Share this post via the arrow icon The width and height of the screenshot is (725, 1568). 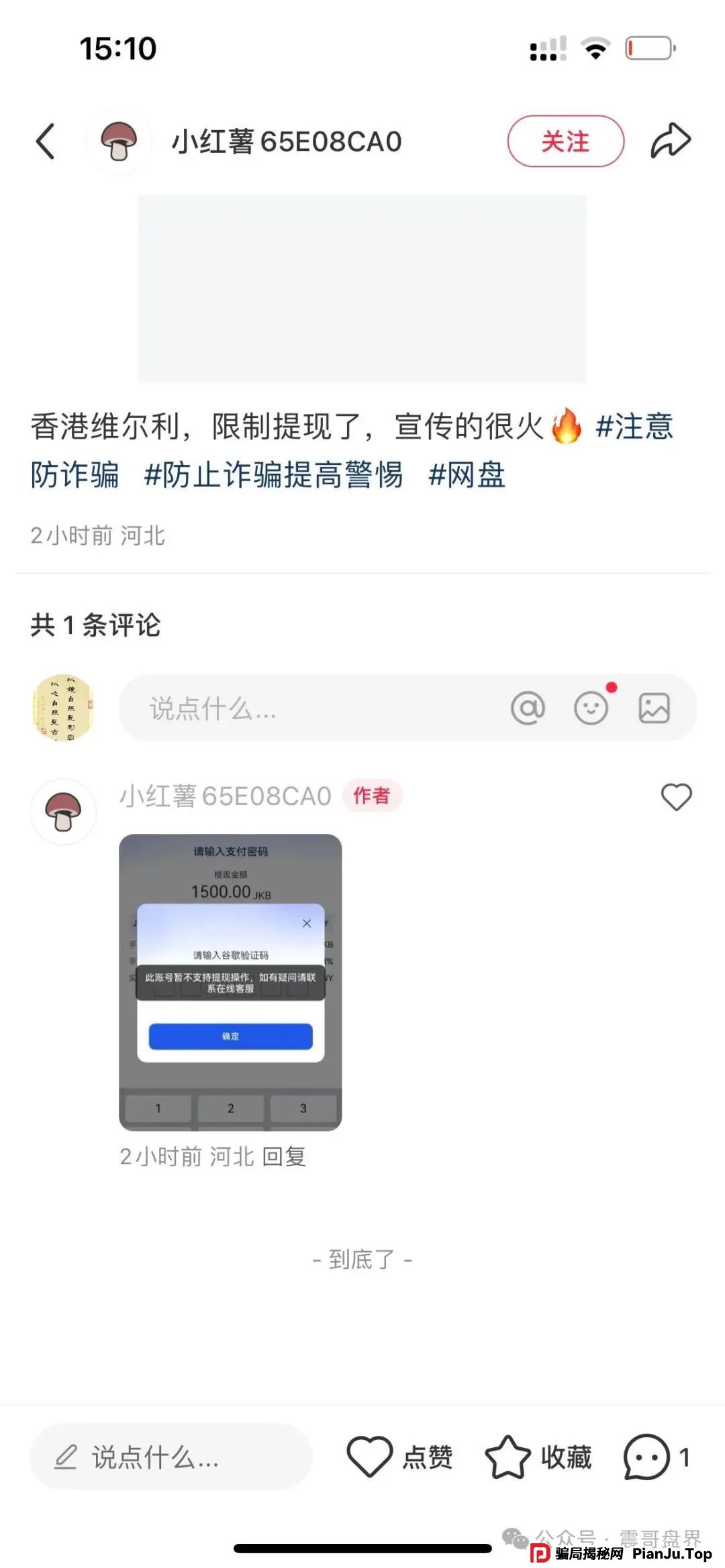pos(670,142)
